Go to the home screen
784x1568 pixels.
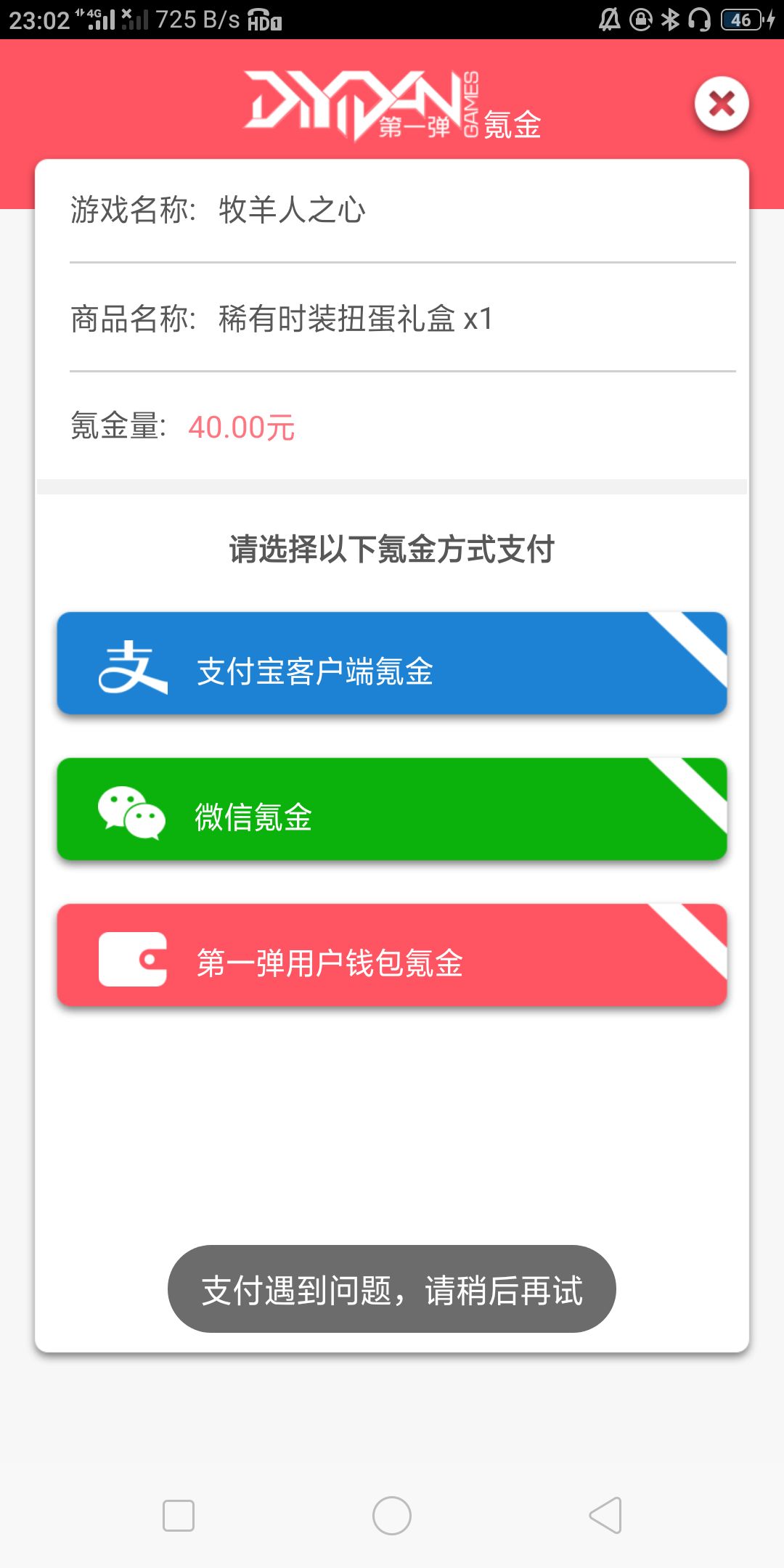pyautogui.click(x=392, y=1516)
